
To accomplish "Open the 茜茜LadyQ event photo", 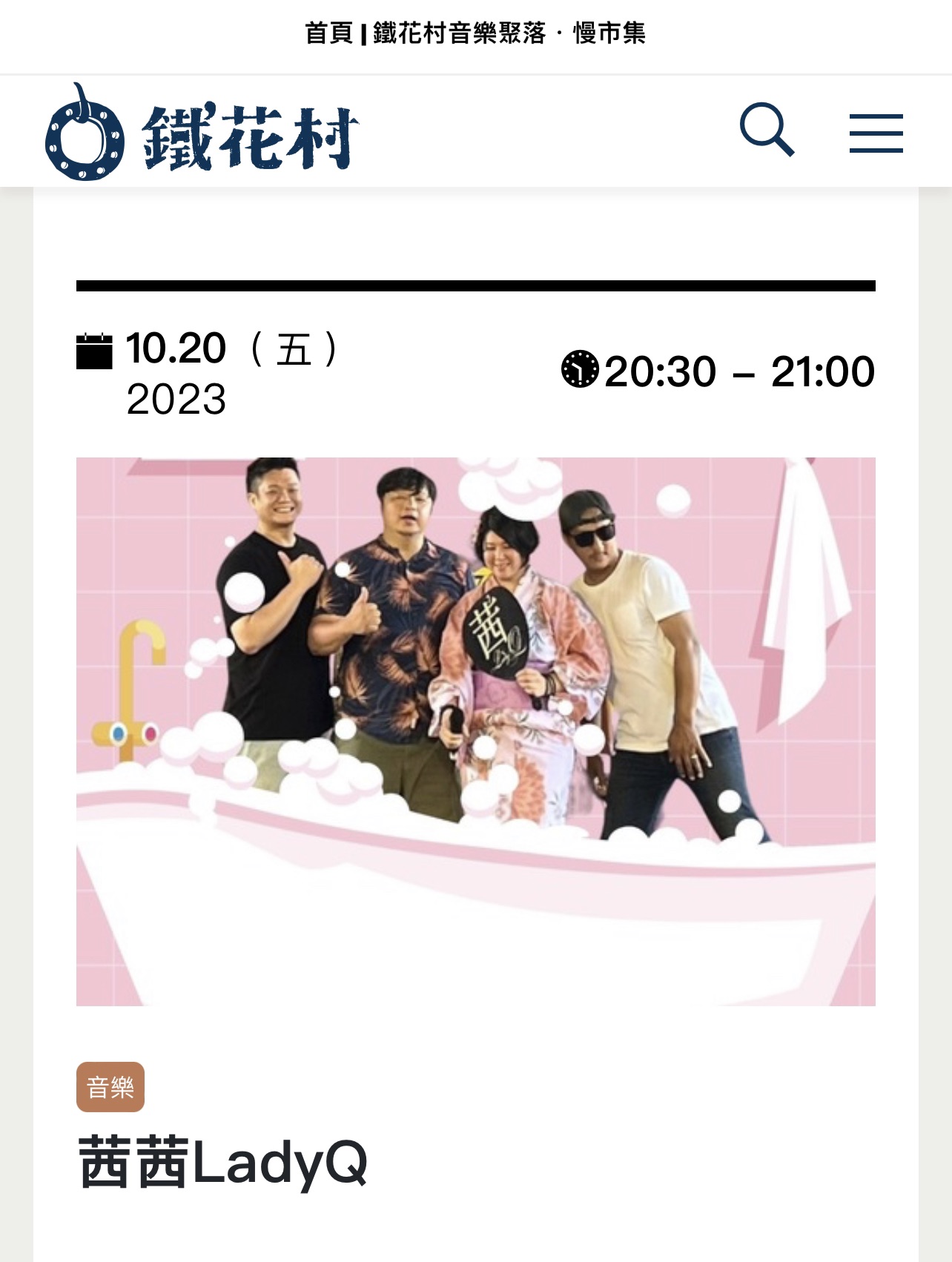I will (475, 731).
